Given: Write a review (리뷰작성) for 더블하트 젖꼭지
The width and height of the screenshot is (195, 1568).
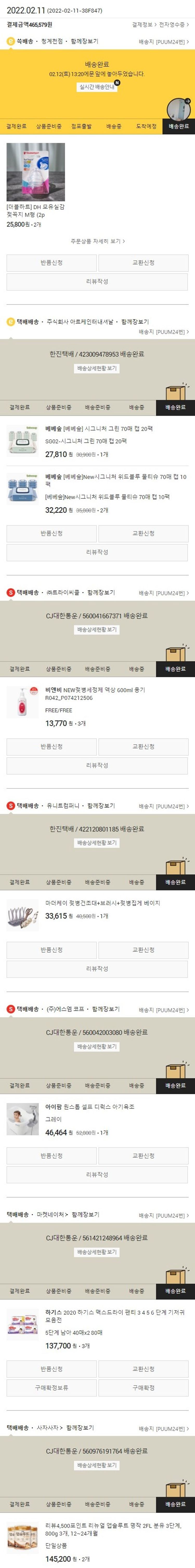Looking at the screenshot, I should point(97,282).
